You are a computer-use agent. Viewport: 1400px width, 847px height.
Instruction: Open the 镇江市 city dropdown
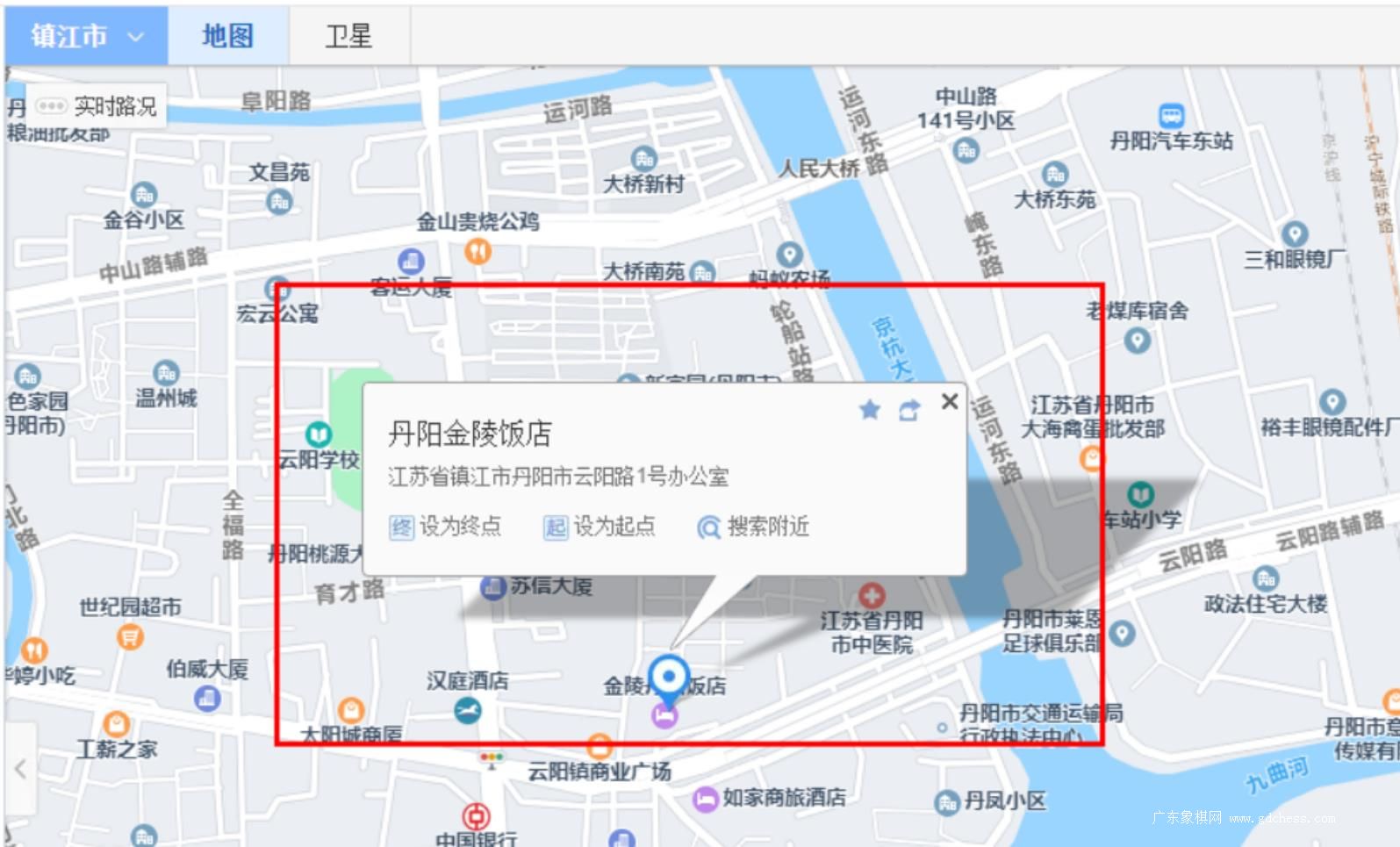tap(86, 36)
